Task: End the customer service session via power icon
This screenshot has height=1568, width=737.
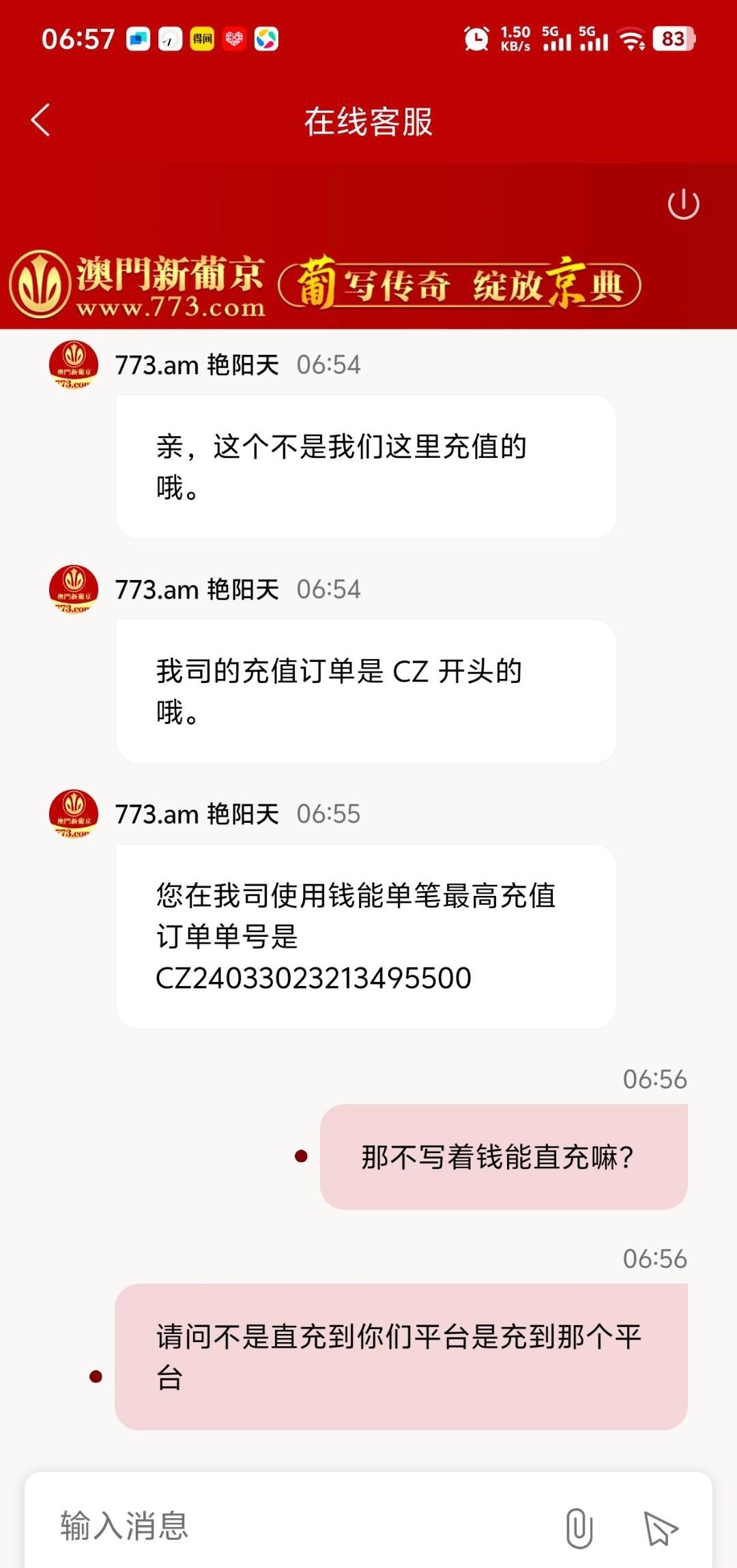Action: (683, 204)
